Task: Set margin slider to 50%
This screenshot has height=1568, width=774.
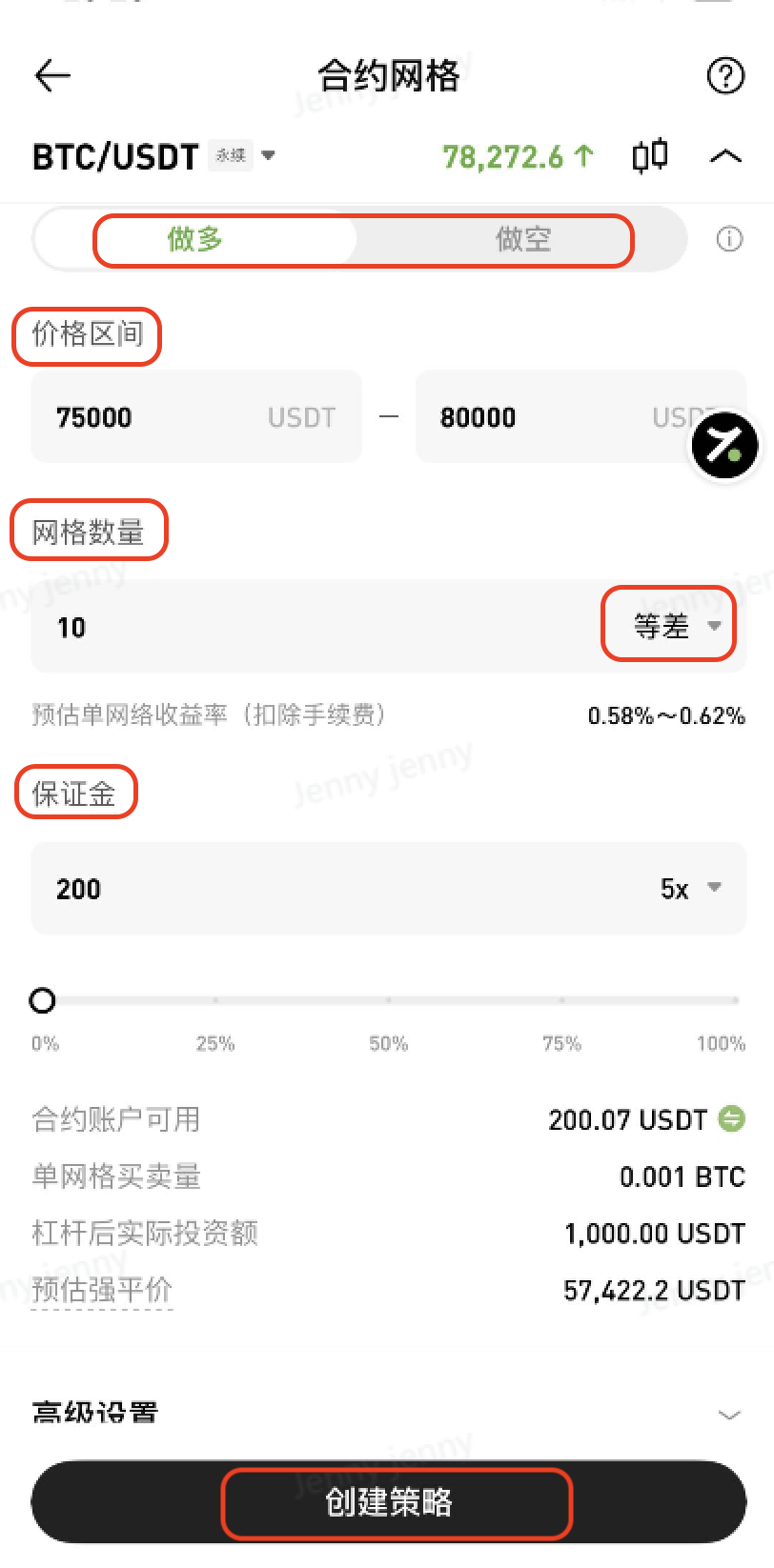Action: point(389,1000)
